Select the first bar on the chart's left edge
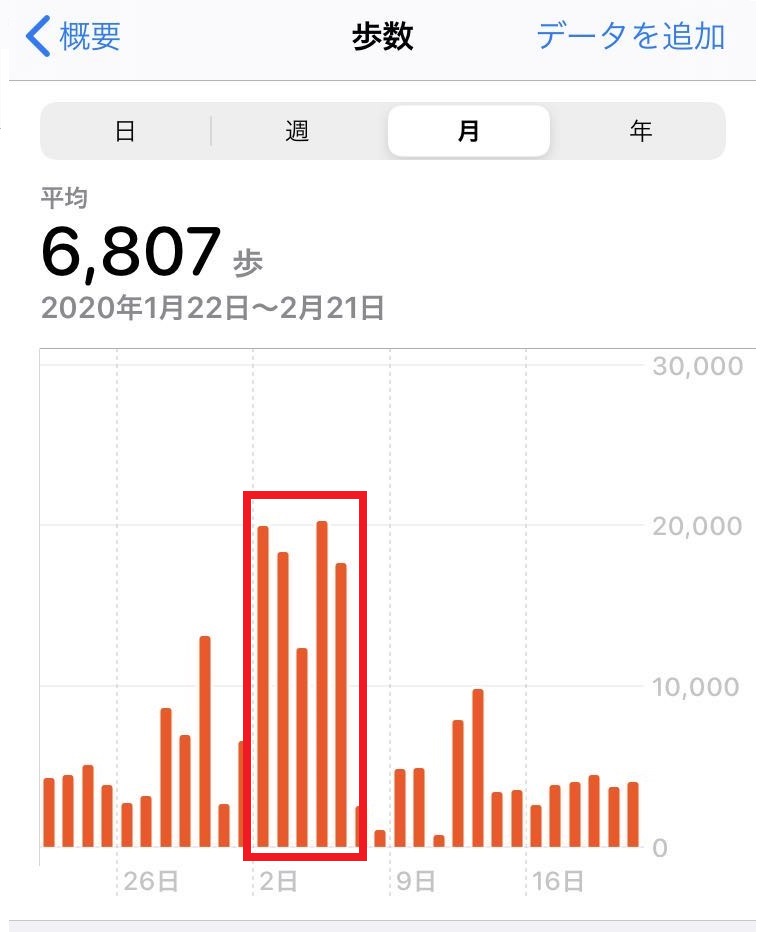 (x=48, y=810)
